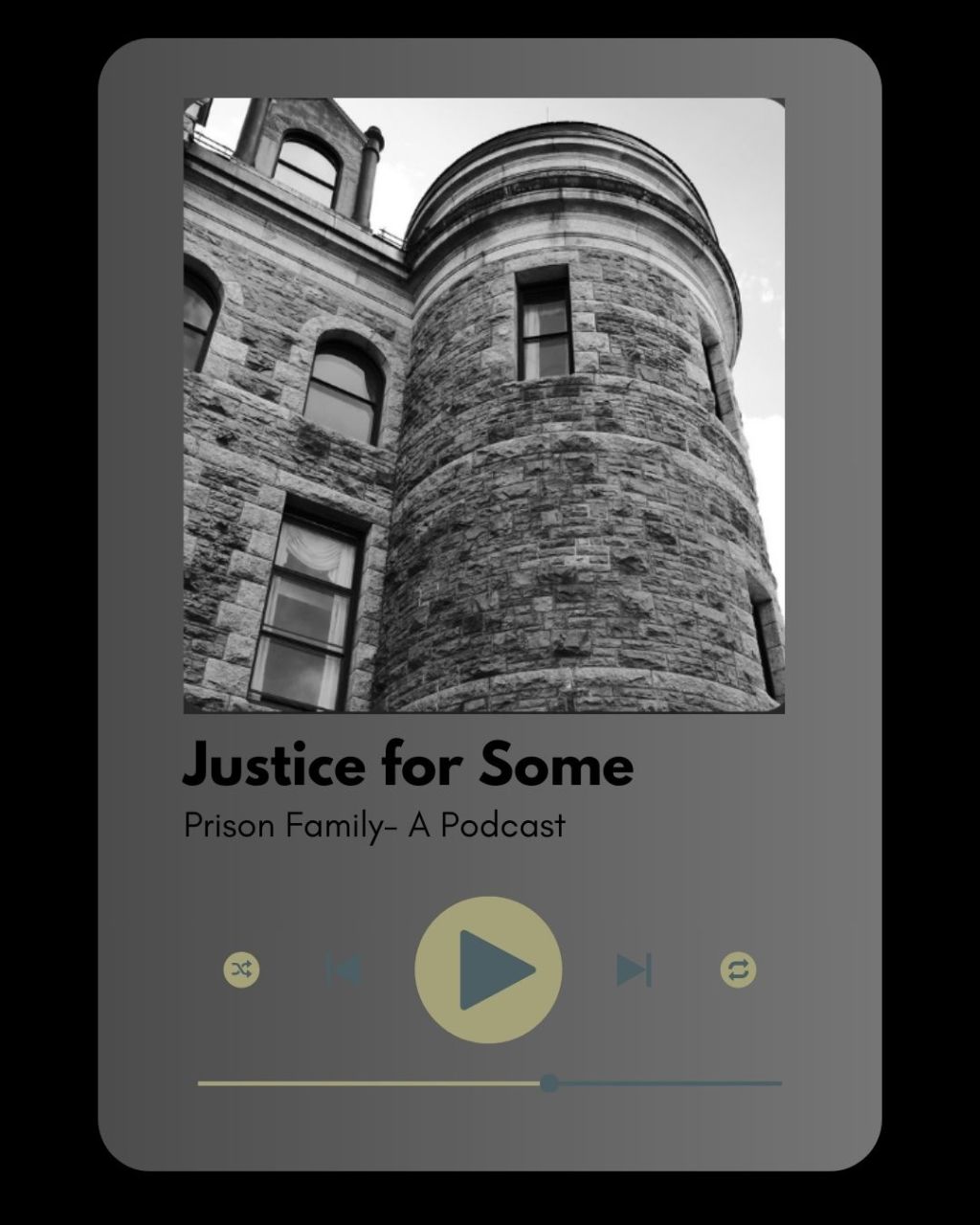Click the Justice for Some heading text
Viewport: 980px width, 1225px height.
(410, 764)
